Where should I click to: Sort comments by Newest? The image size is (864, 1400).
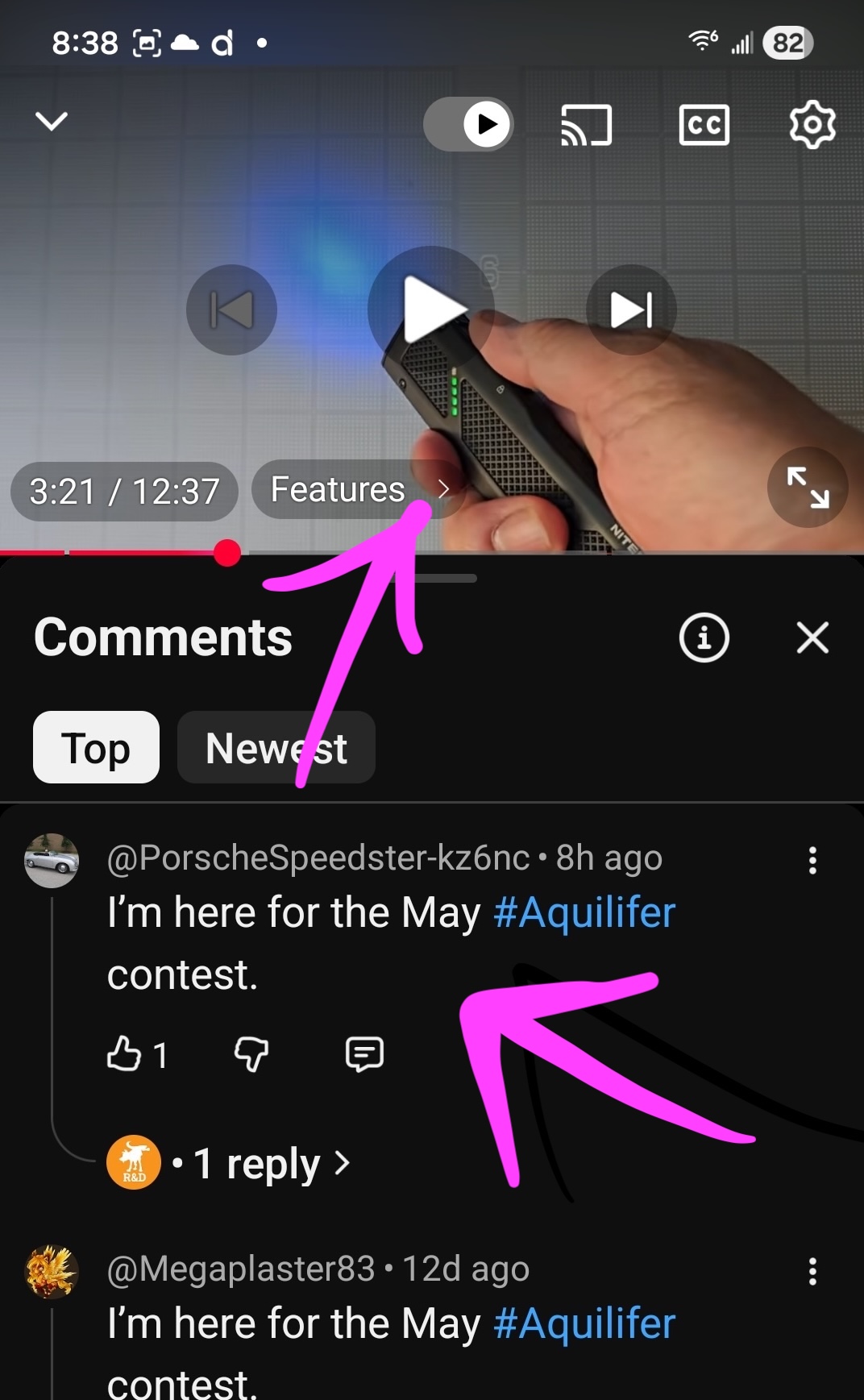tap(276, 747)
